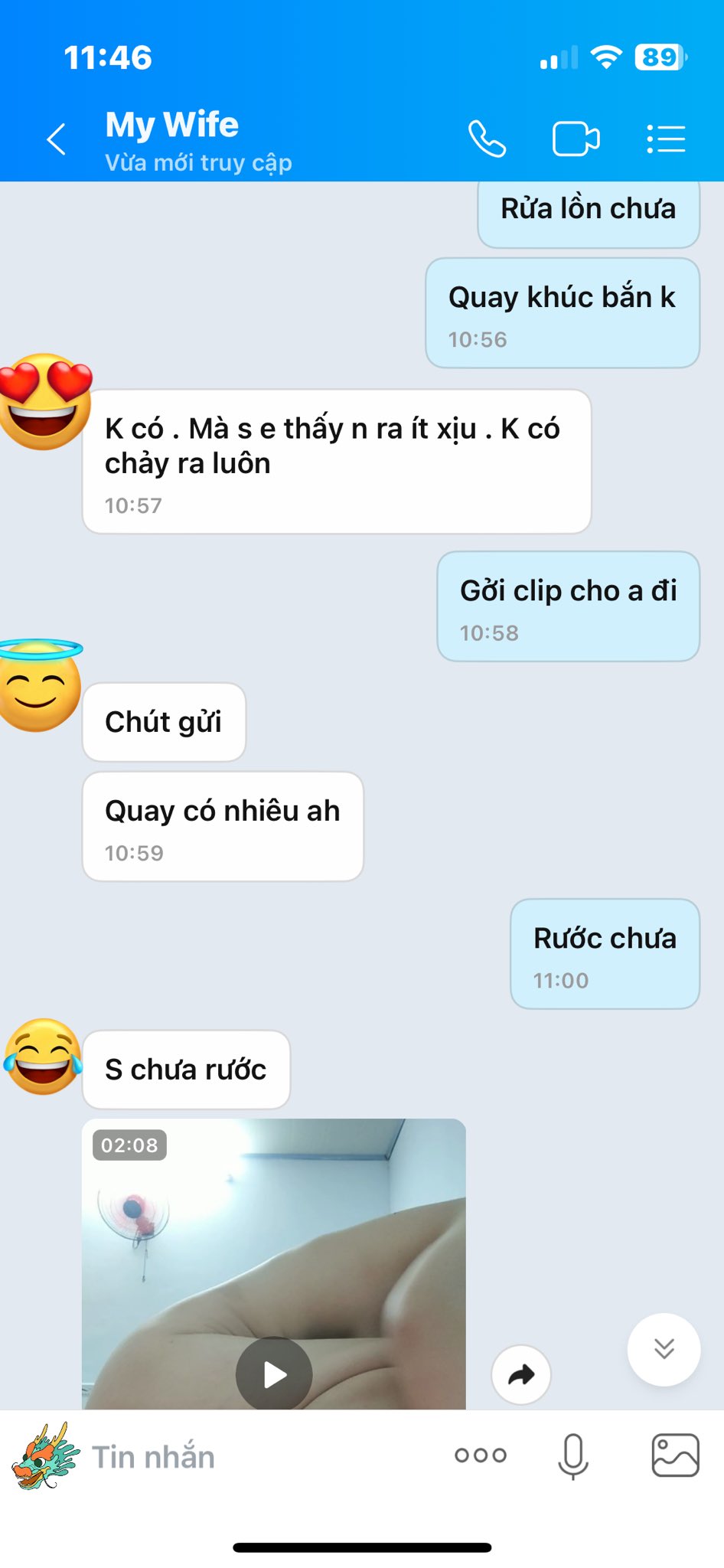Play the 02:08 video message

274,1374
